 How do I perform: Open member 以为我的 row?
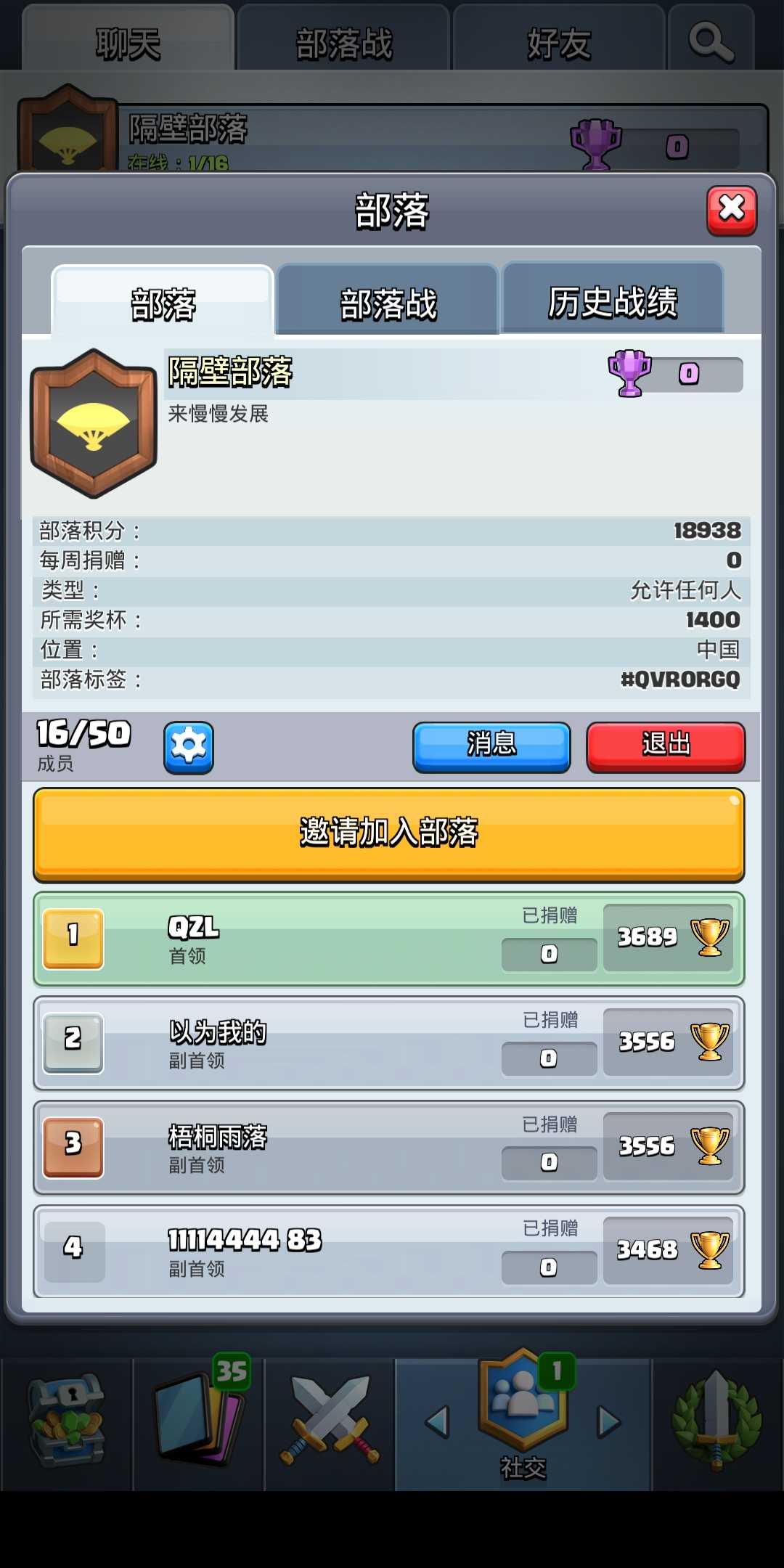pyautogui.click(x=389, y=1043)
